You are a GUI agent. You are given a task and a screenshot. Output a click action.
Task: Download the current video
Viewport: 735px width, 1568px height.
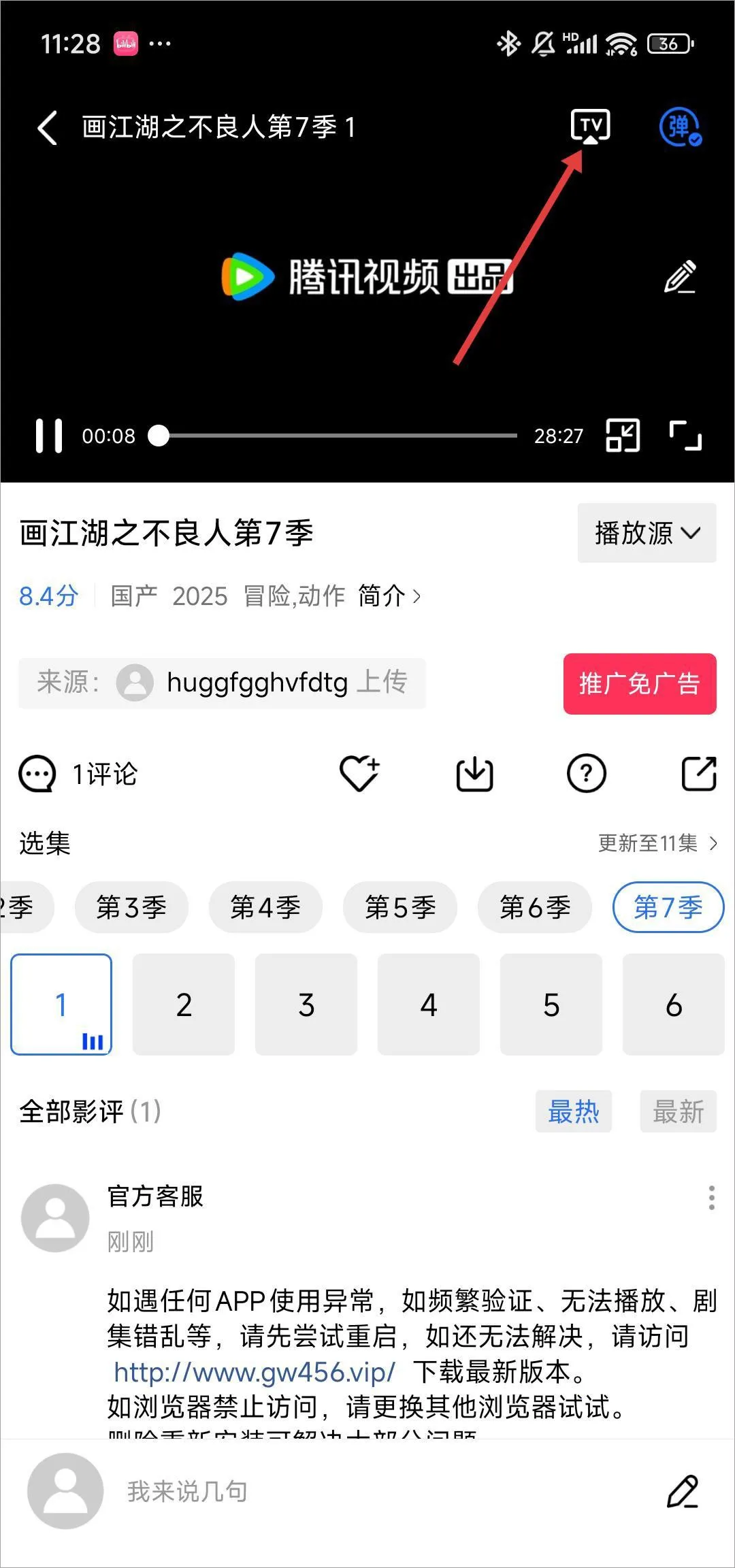(x=474, y=773)
